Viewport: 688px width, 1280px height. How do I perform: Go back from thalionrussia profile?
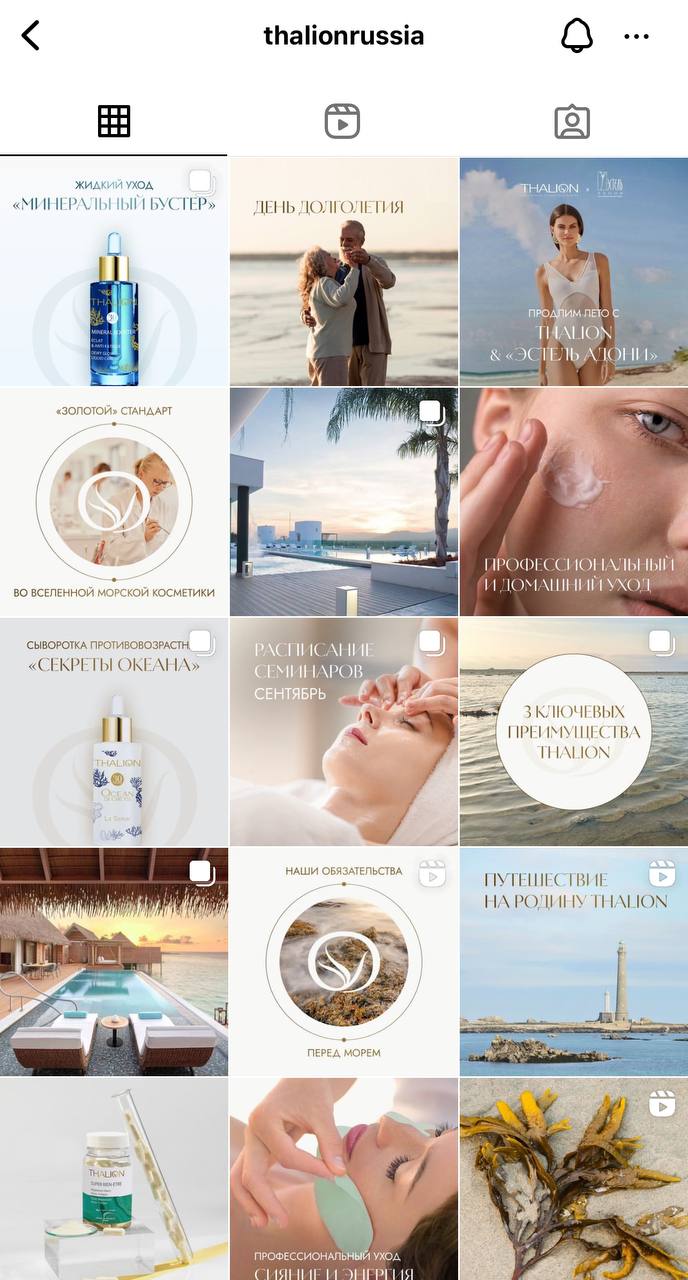coord(31,36)
